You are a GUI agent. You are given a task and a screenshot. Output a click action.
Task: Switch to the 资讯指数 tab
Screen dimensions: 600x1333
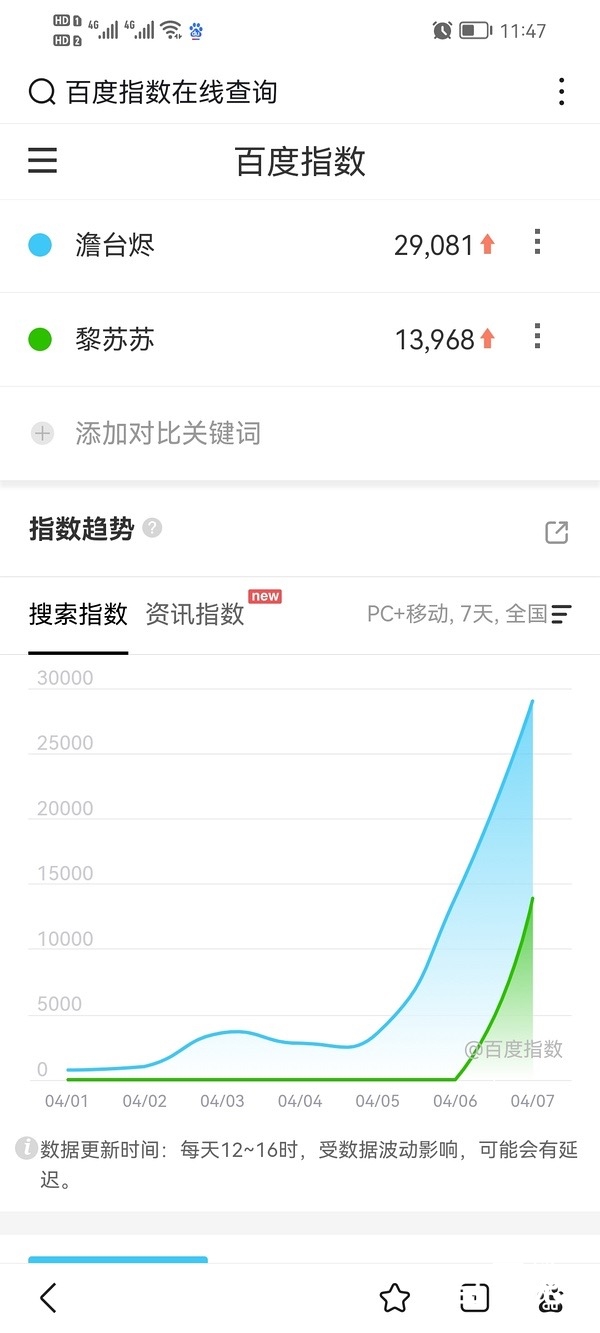coord(195,614)
